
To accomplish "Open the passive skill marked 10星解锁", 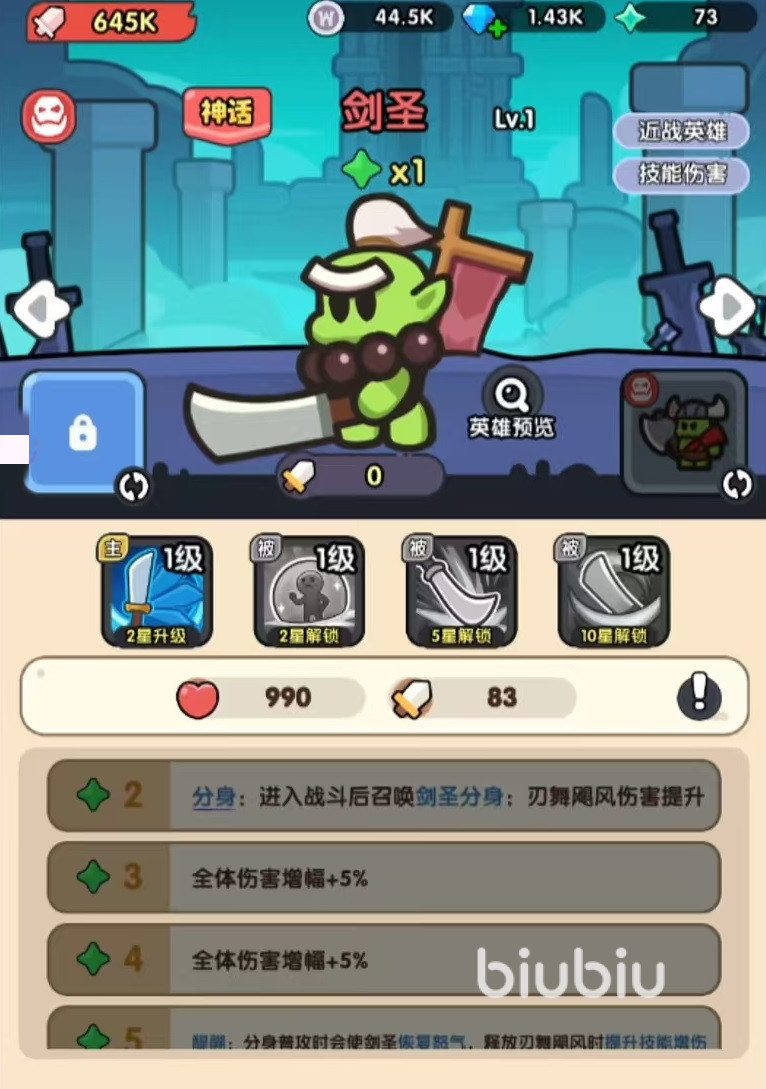I will click(613, 592).
